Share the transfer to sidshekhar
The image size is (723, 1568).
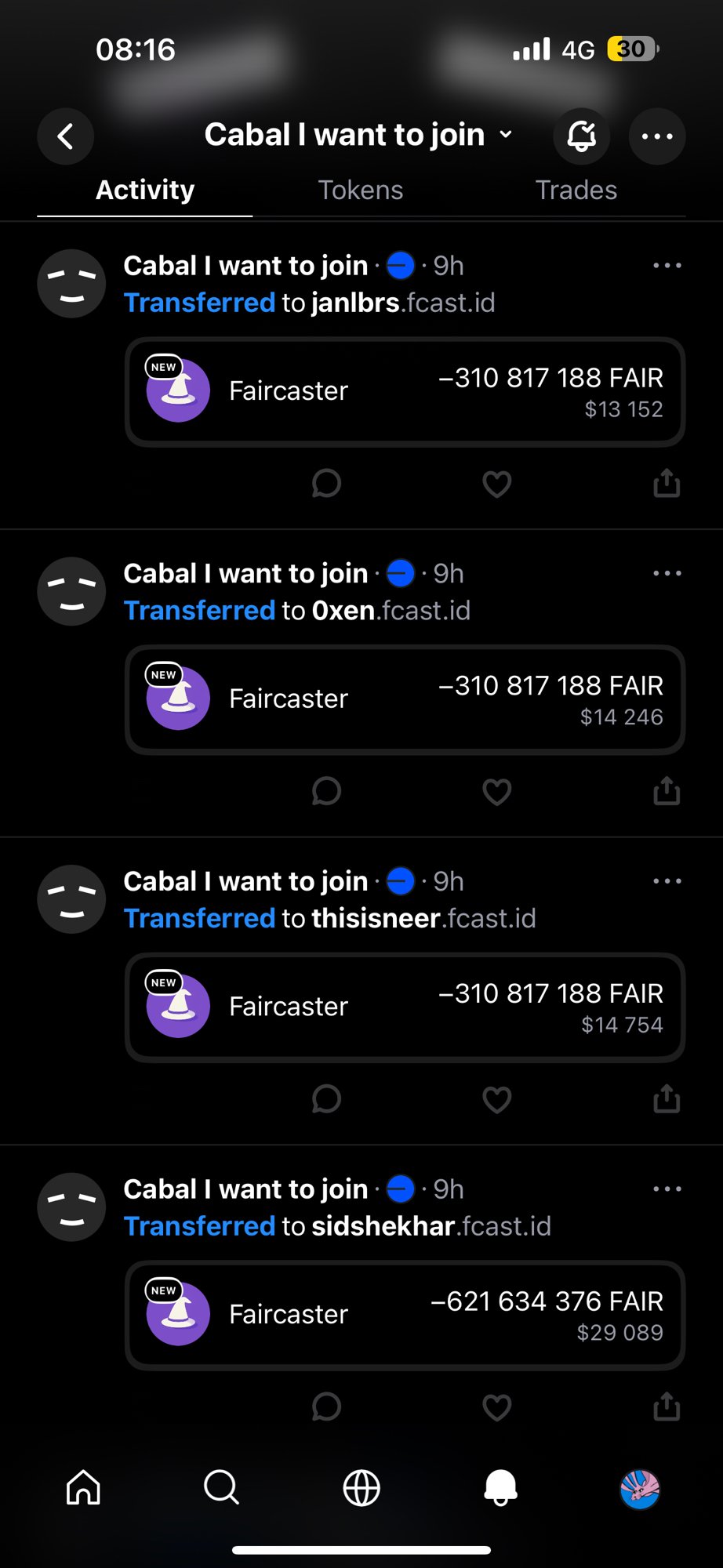click(x=667, y=1406)
